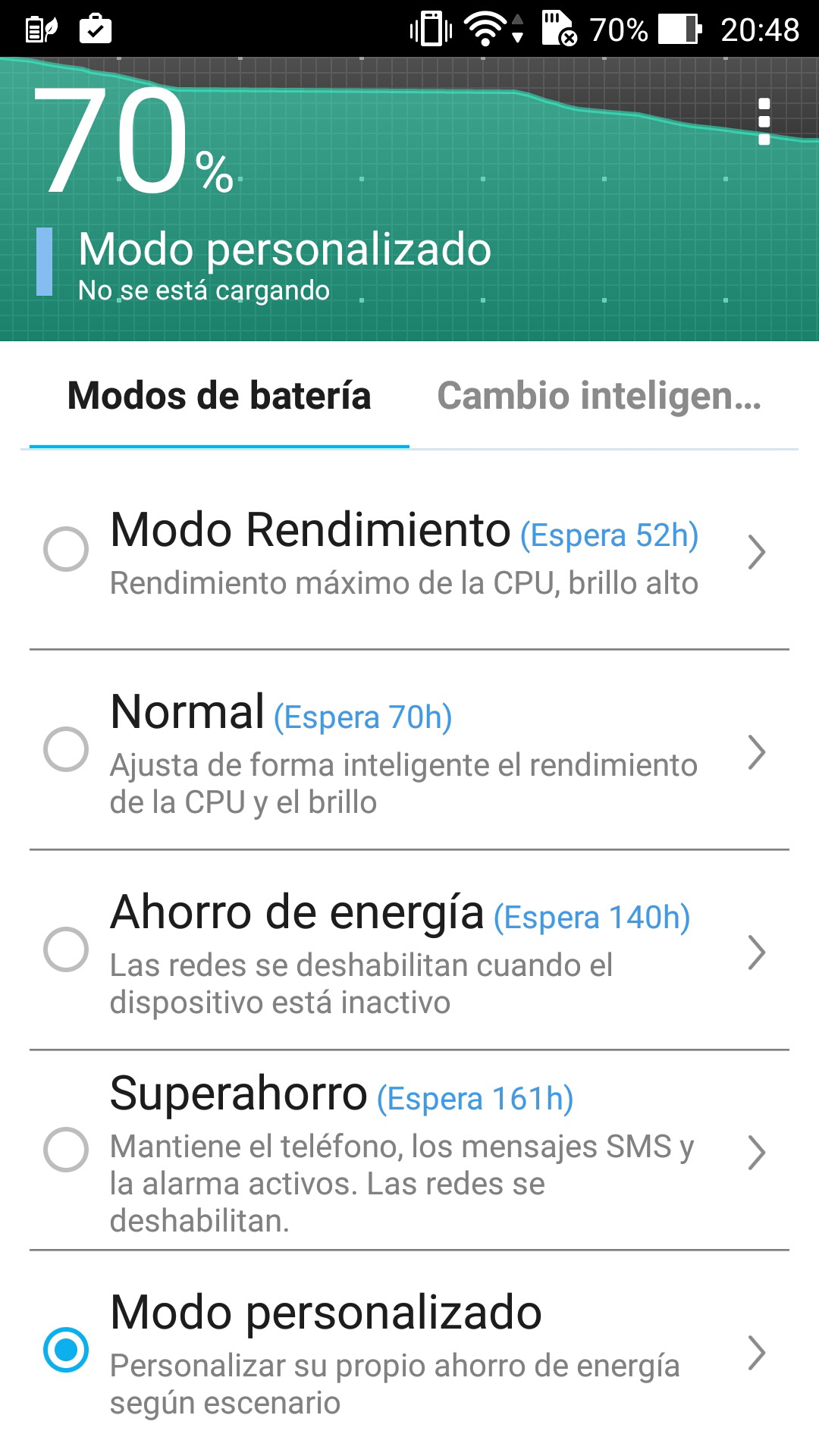This screenshot has width=819, height=1456.
Task: Open Modo personalizado settings via its chevron
Action: tap(756, 1353)
